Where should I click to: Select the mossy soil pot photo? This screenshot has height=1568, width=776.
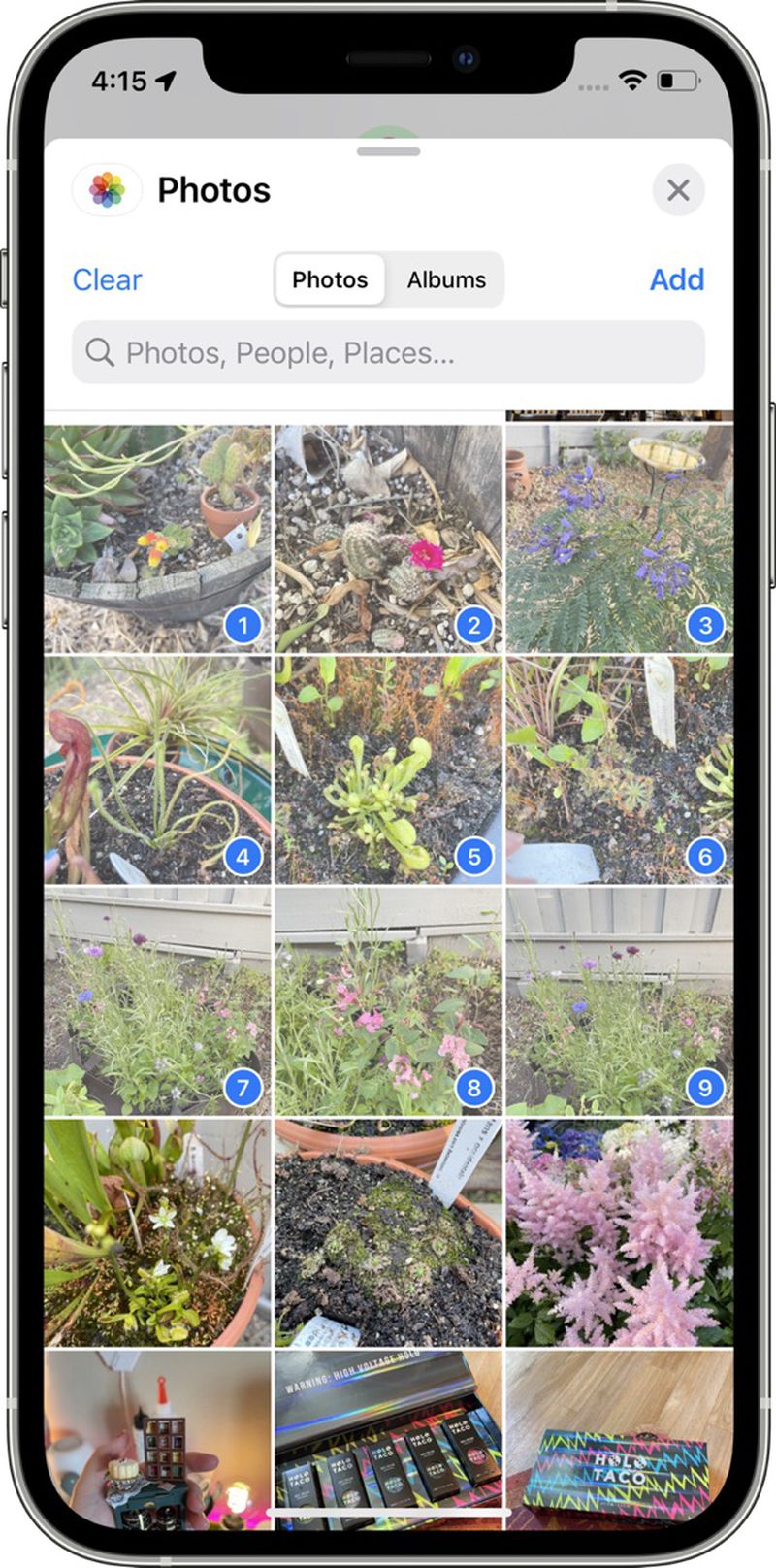(x=388, y=1232)
